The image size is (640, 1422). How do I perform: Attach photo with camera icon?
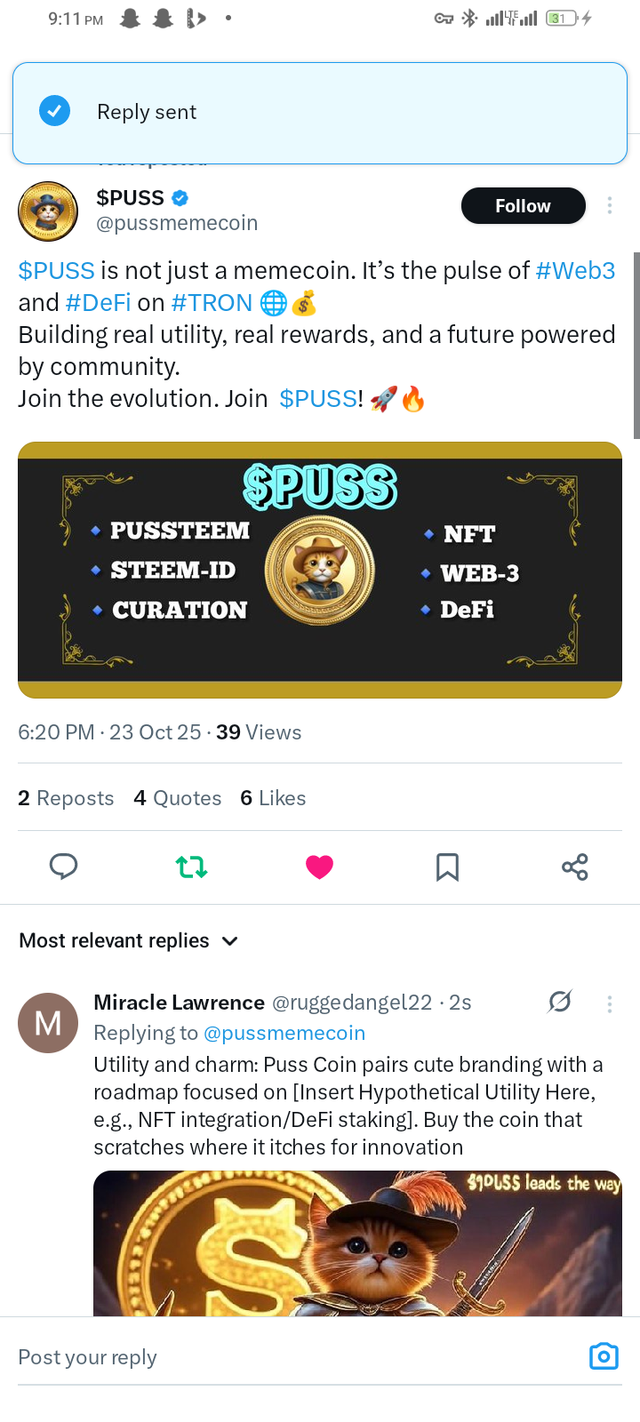tap(603, 1357)
